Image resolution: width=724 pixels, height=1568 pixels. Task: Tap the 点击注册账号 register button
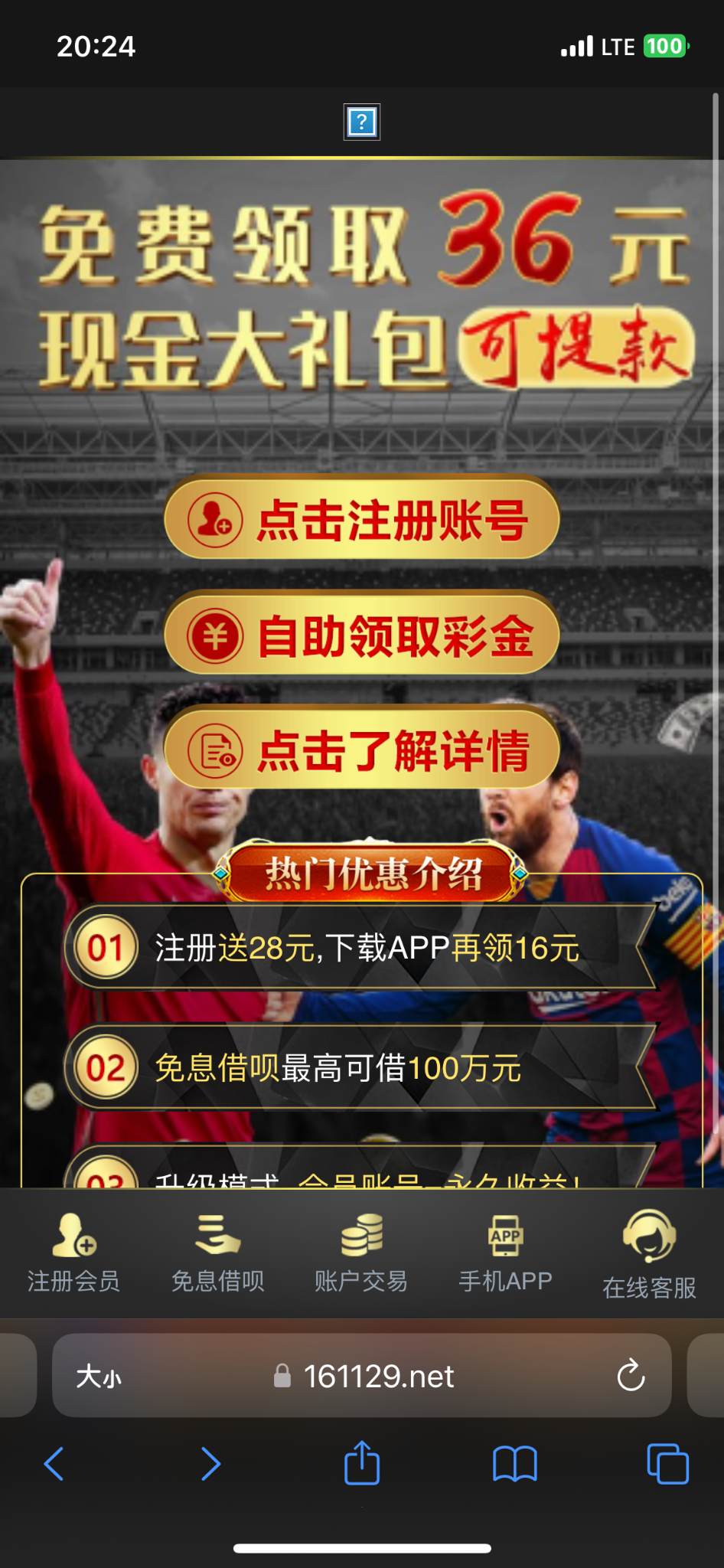(361, 520)
